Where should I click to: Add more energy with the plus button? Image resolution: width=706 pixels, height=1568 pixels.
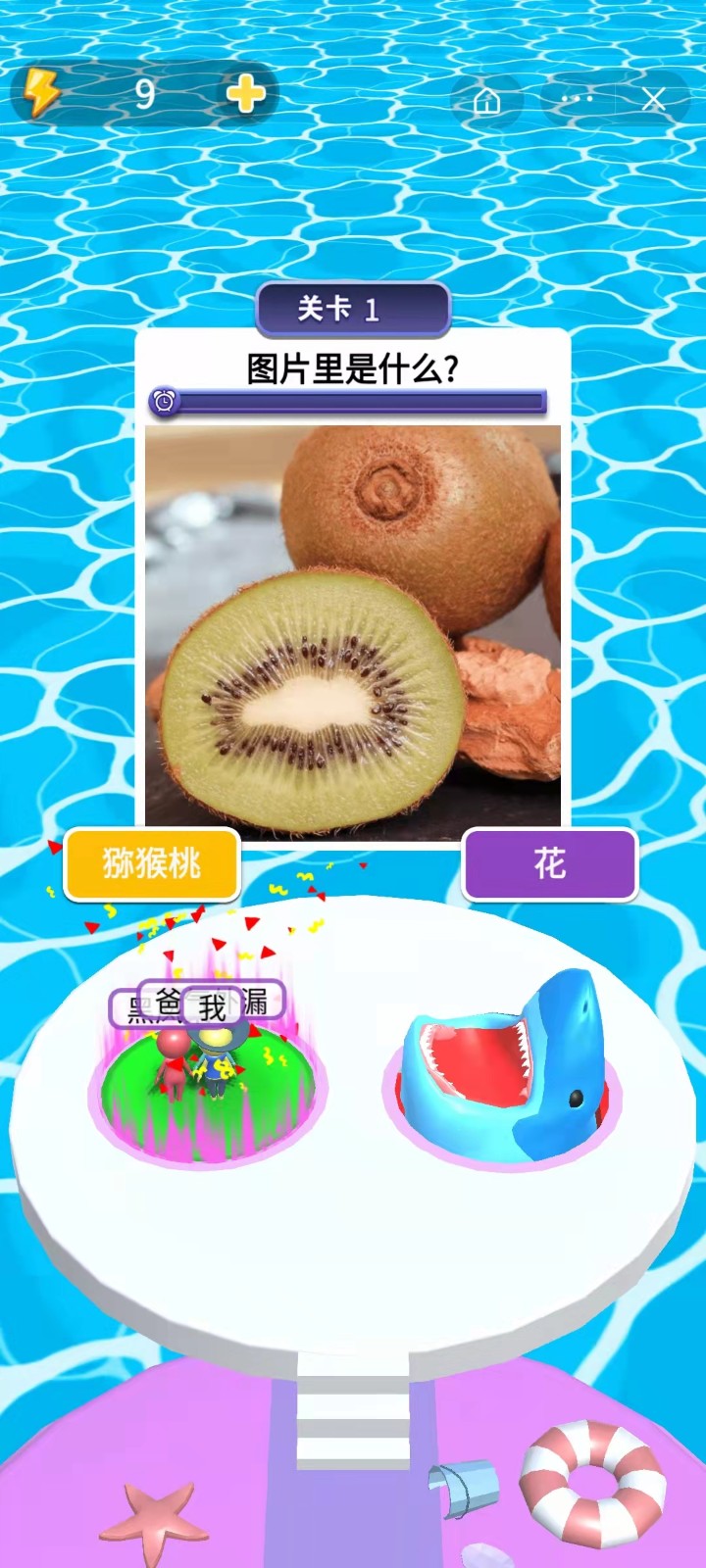pyautogui.click(x=246, y=94)
